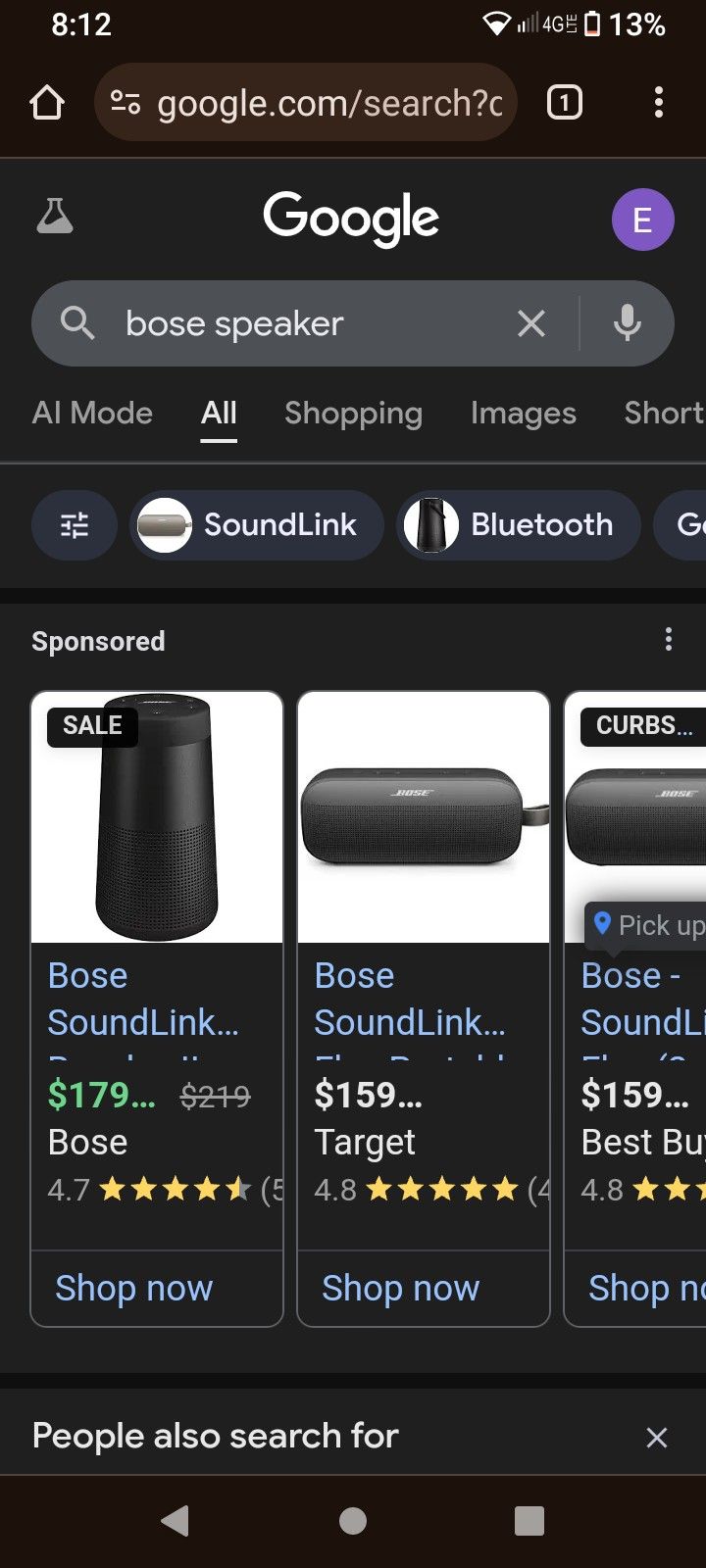Viewport: 706px width, 1568px height.
Task: Clear the search query with the X icon
Action: pyautogui.click(x=530, y=323)
